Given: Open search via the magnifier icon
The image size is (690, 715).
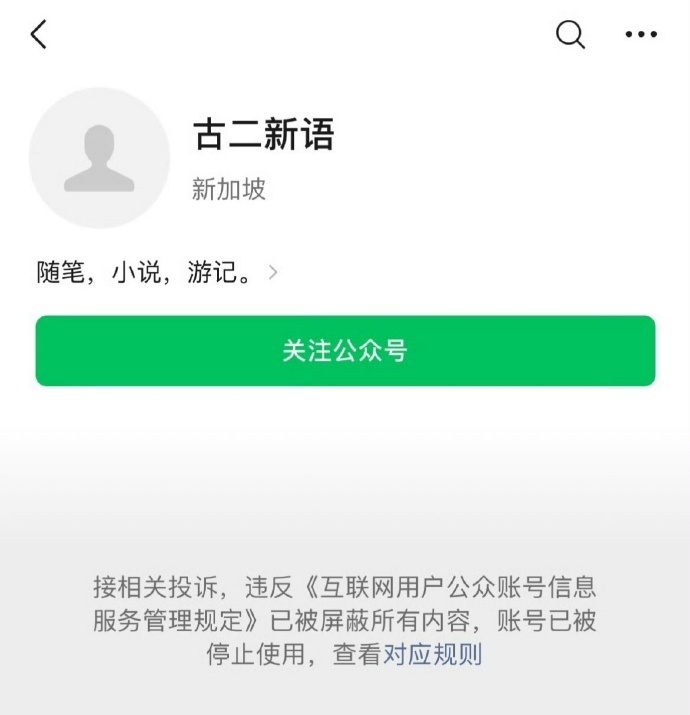Looking at the screenshot, I should [570, 35].
